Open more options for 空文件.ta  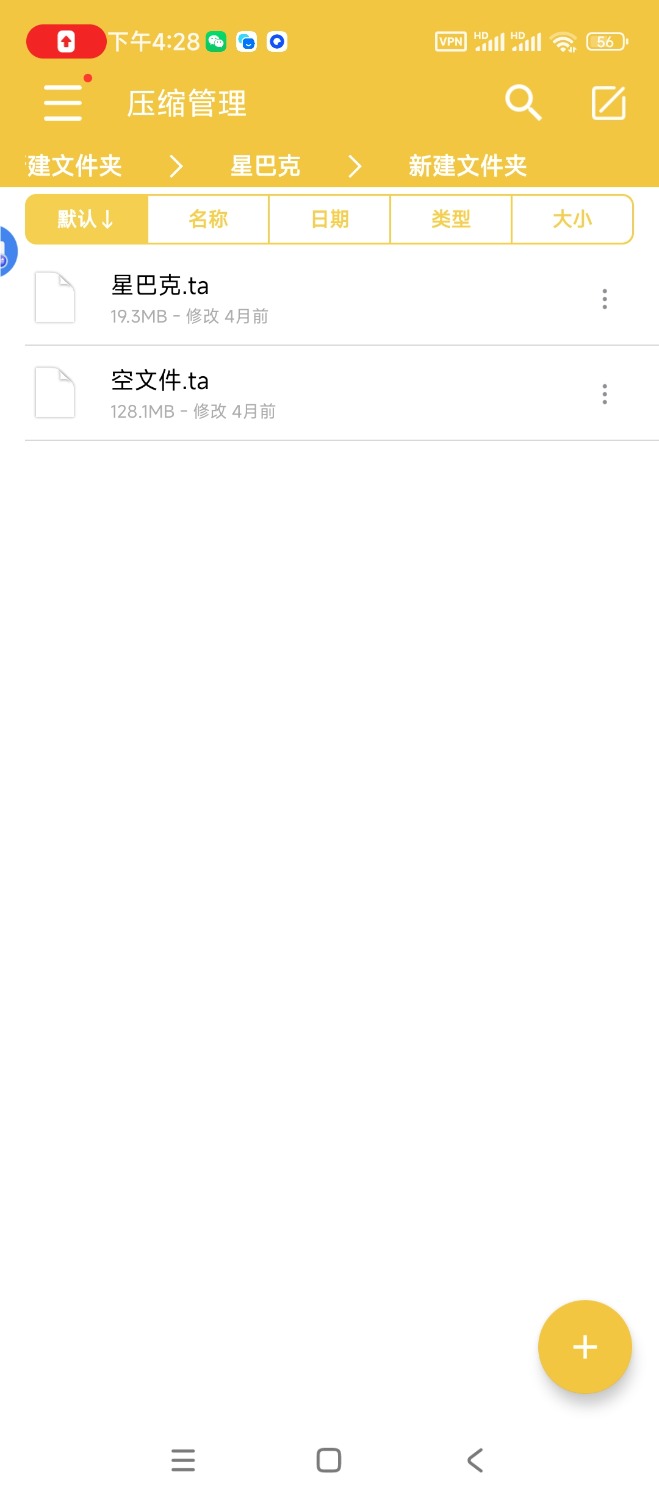pyautogui.click(x=604, y=393)
